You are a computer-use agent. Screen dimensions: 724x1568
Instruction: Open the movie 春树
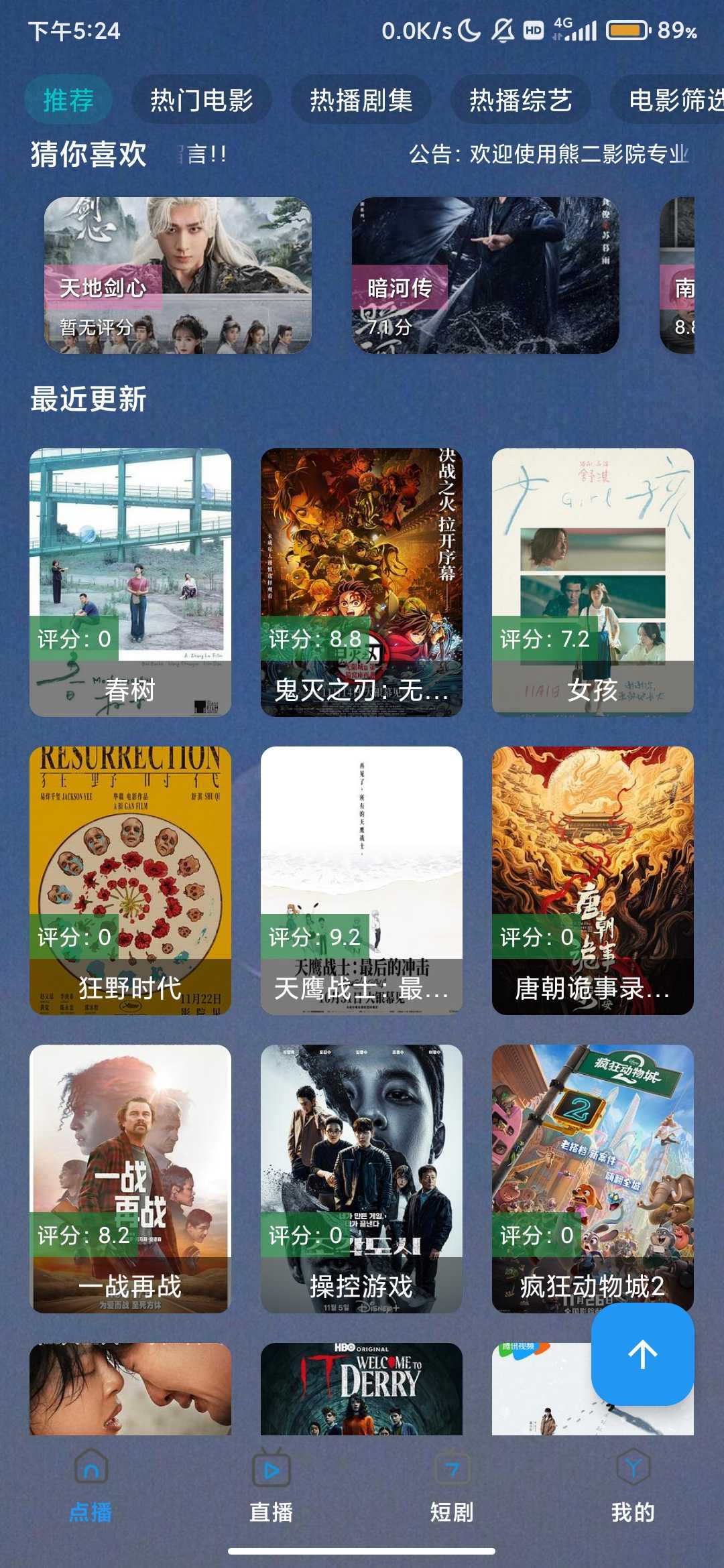130,582
